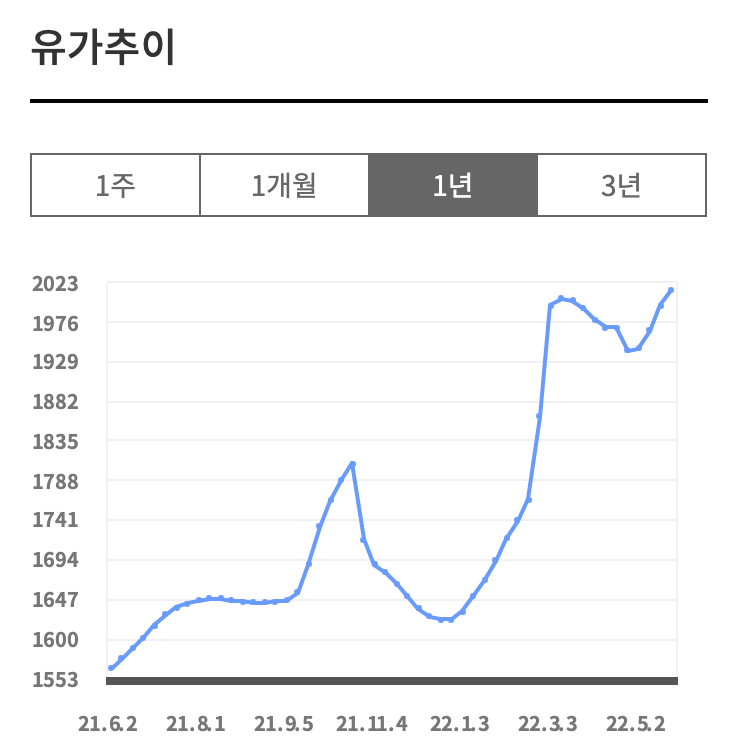Click the 21.11.4 x-axis label
Screen dimensions: 734x748
coord(374,722)
